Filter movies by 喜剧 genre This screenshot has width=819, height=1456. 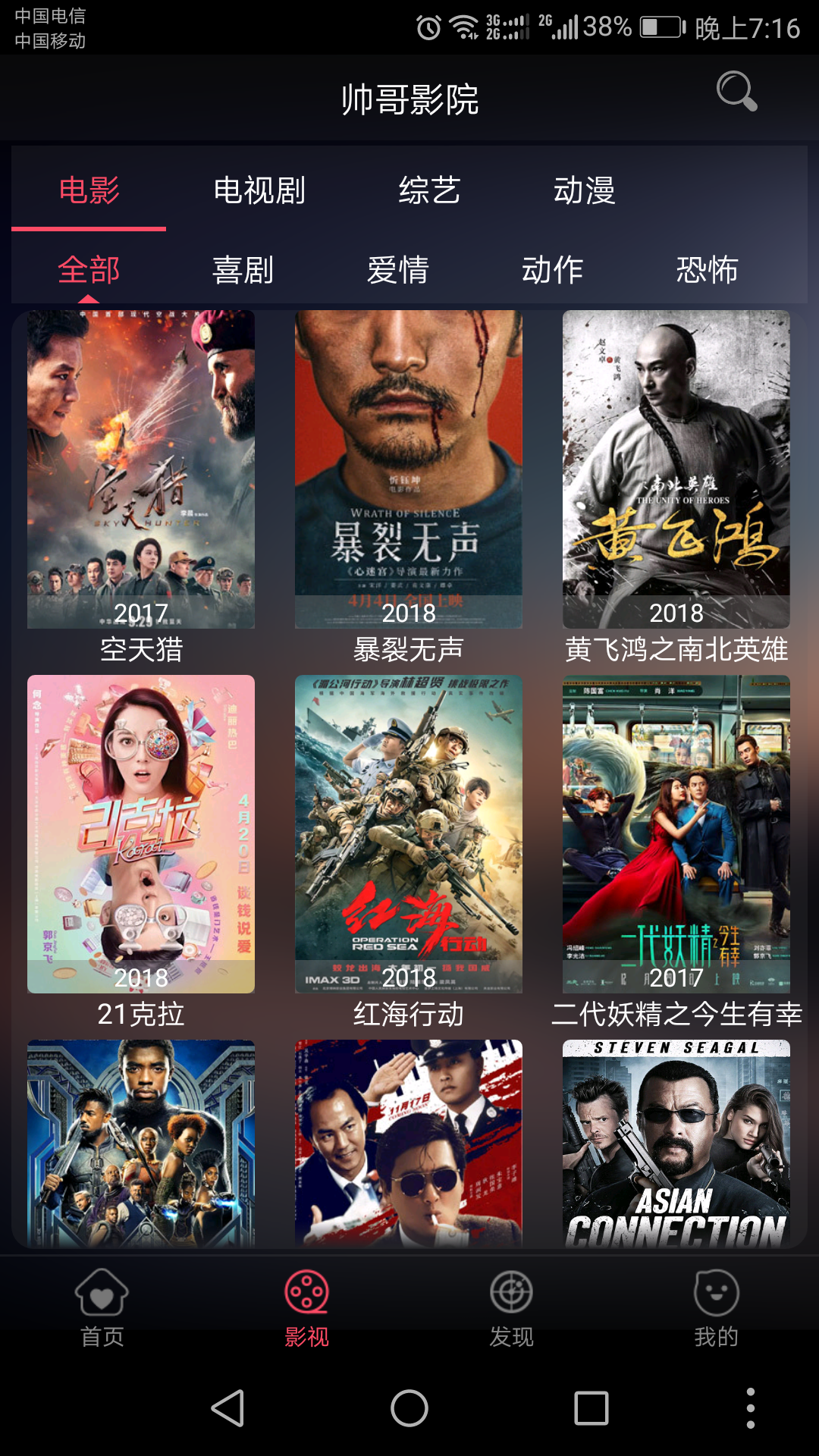(x=243, y=270)
